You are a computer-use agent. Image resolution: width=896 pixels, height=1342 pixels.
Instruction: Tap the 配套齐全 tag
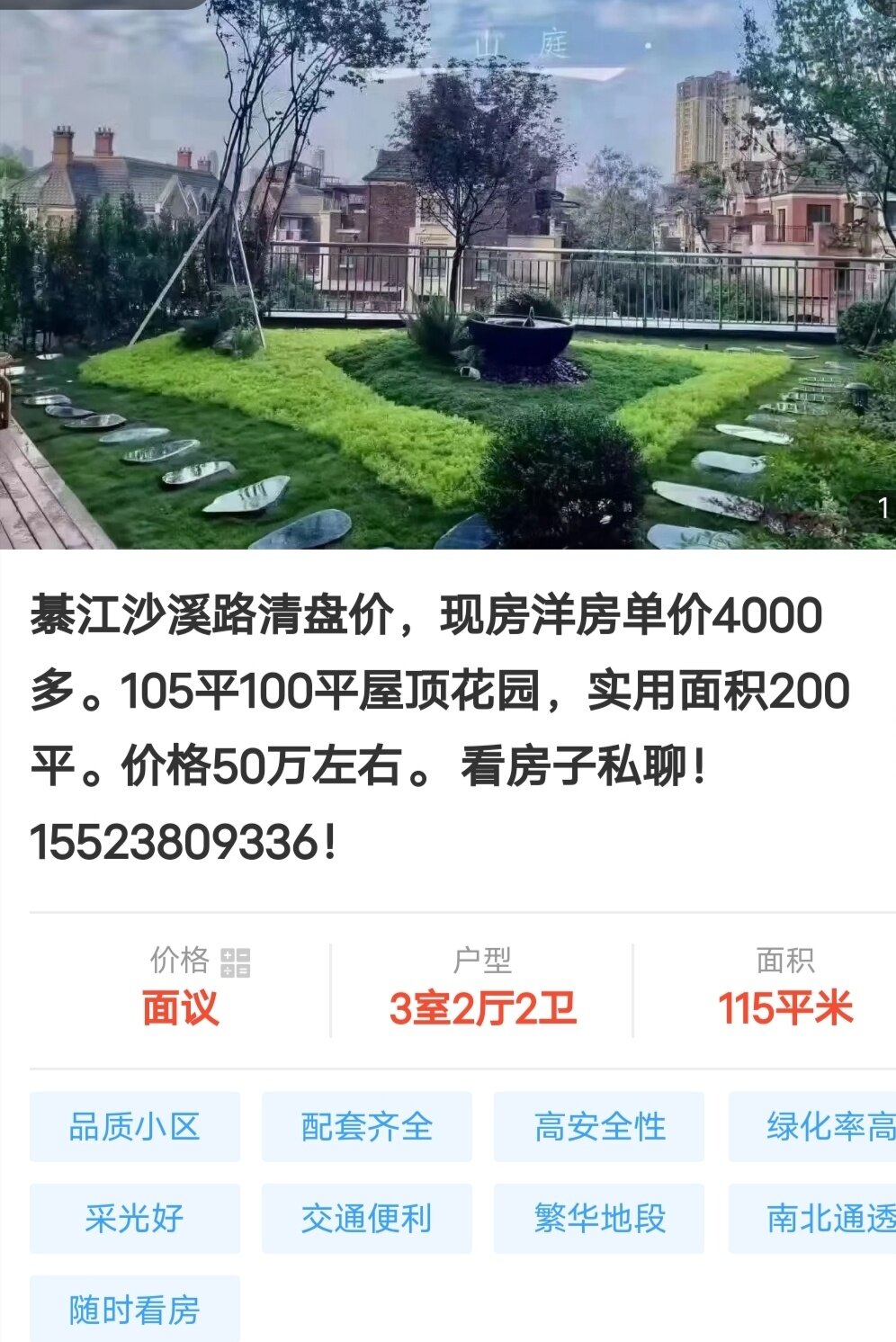[x=366, y=1126]
